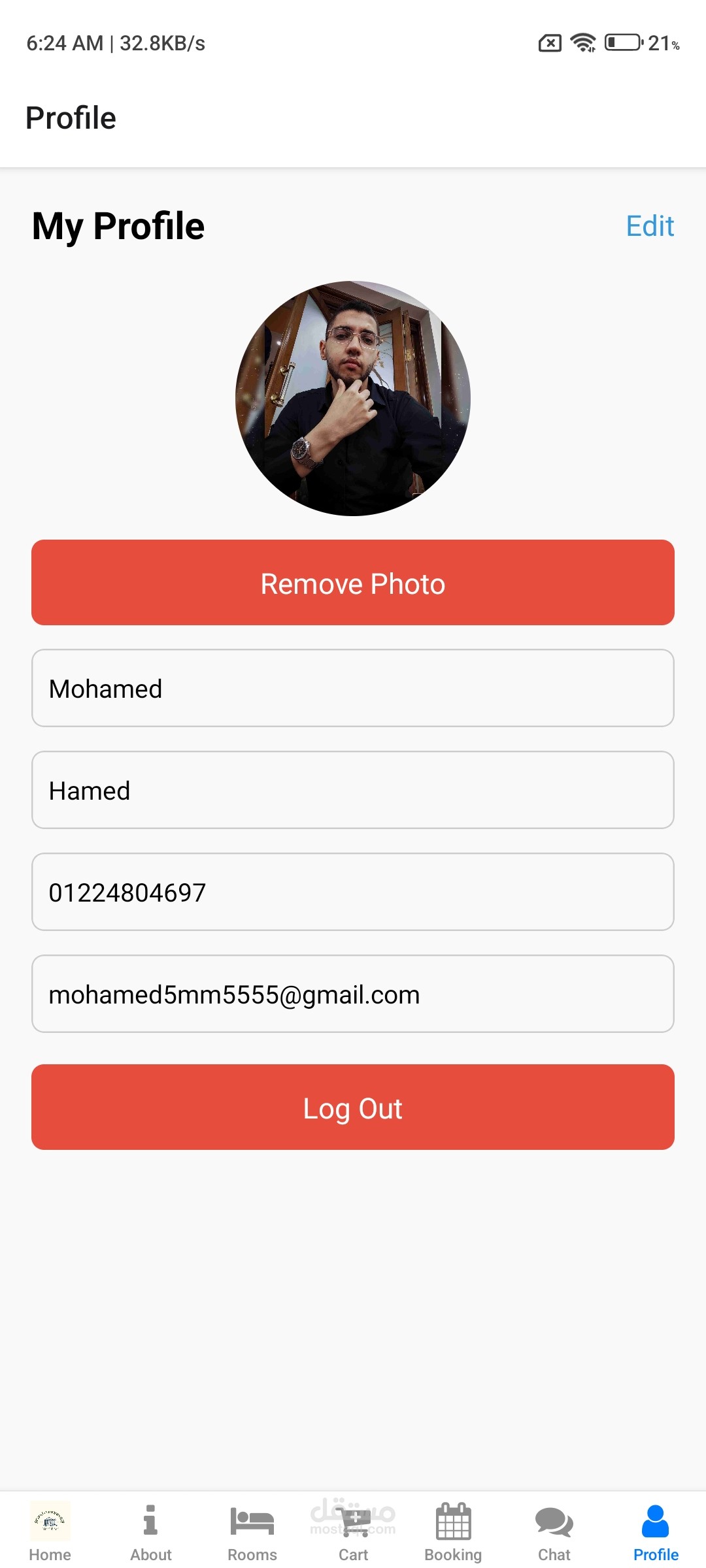The width and height of the screenshot is (706, 1568).
Task: Select the Profile tab in bottom bar
Action: (x=656, y=1531)
